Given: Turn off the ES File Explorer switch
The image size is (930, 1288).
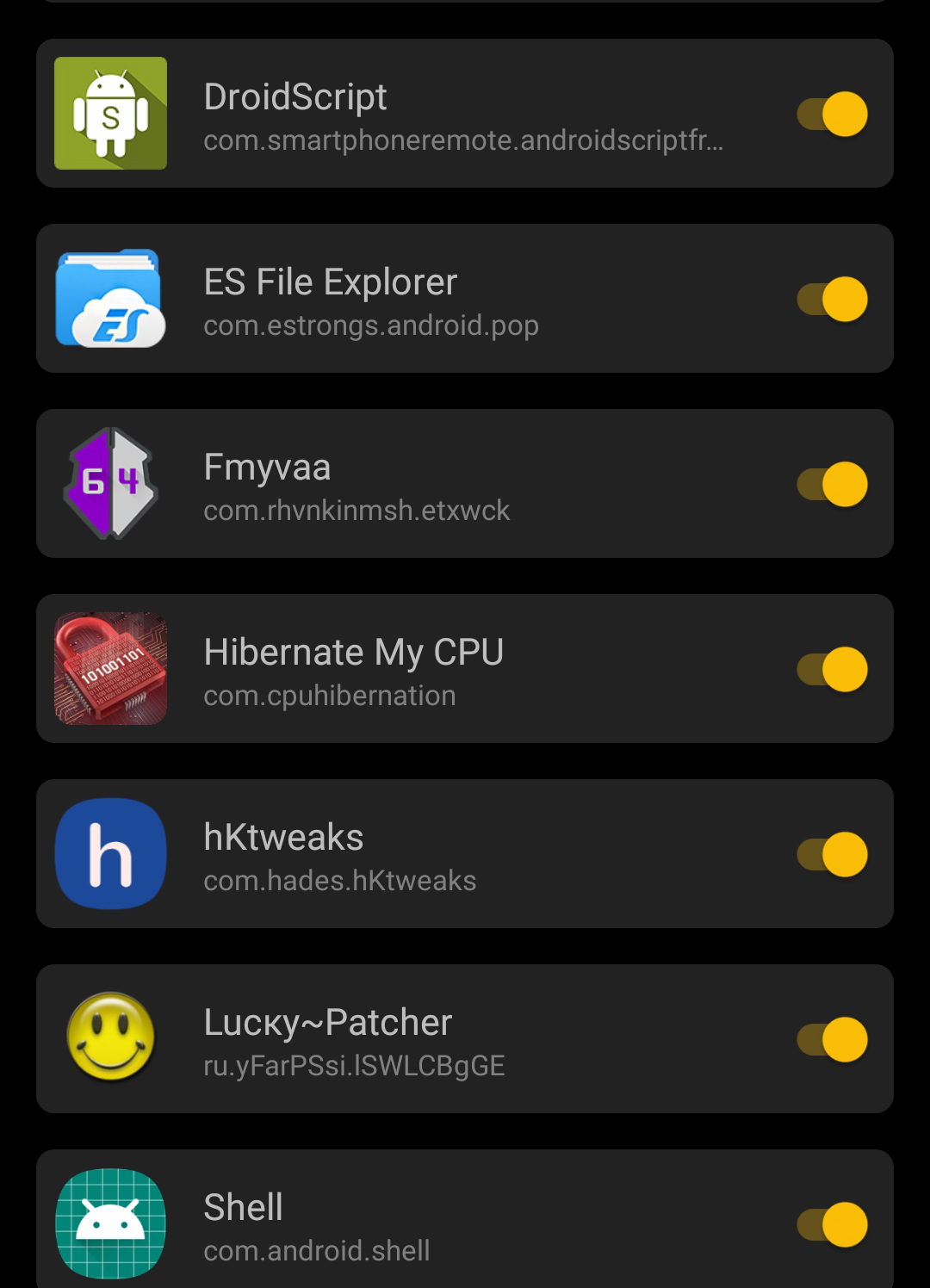Looking at the screenshot, I should coord(832,299).
